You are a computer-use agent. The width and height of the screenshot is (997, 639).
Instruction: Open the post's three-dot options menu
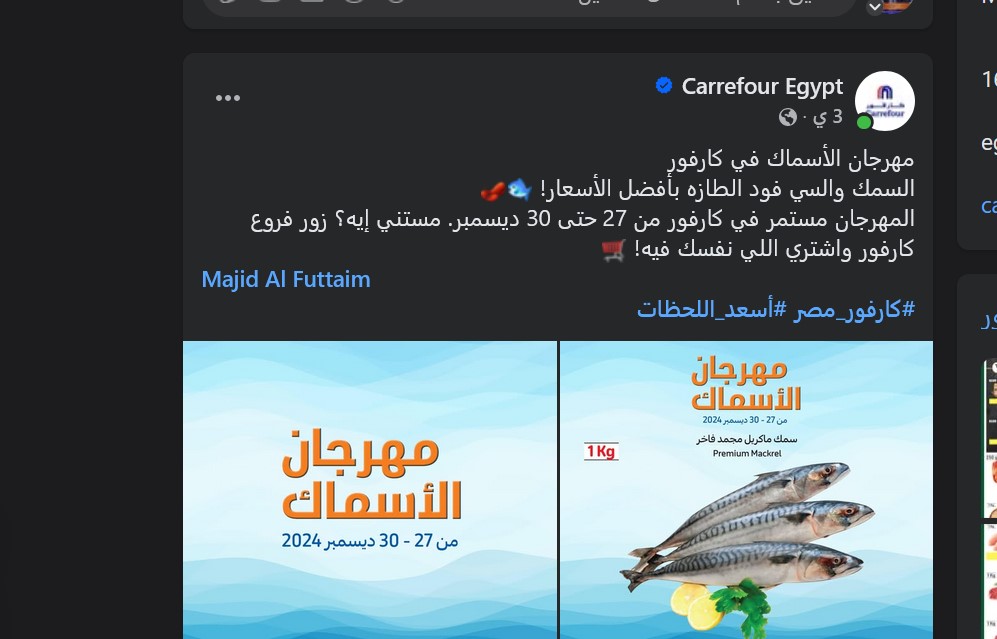(x=228, y=98)
